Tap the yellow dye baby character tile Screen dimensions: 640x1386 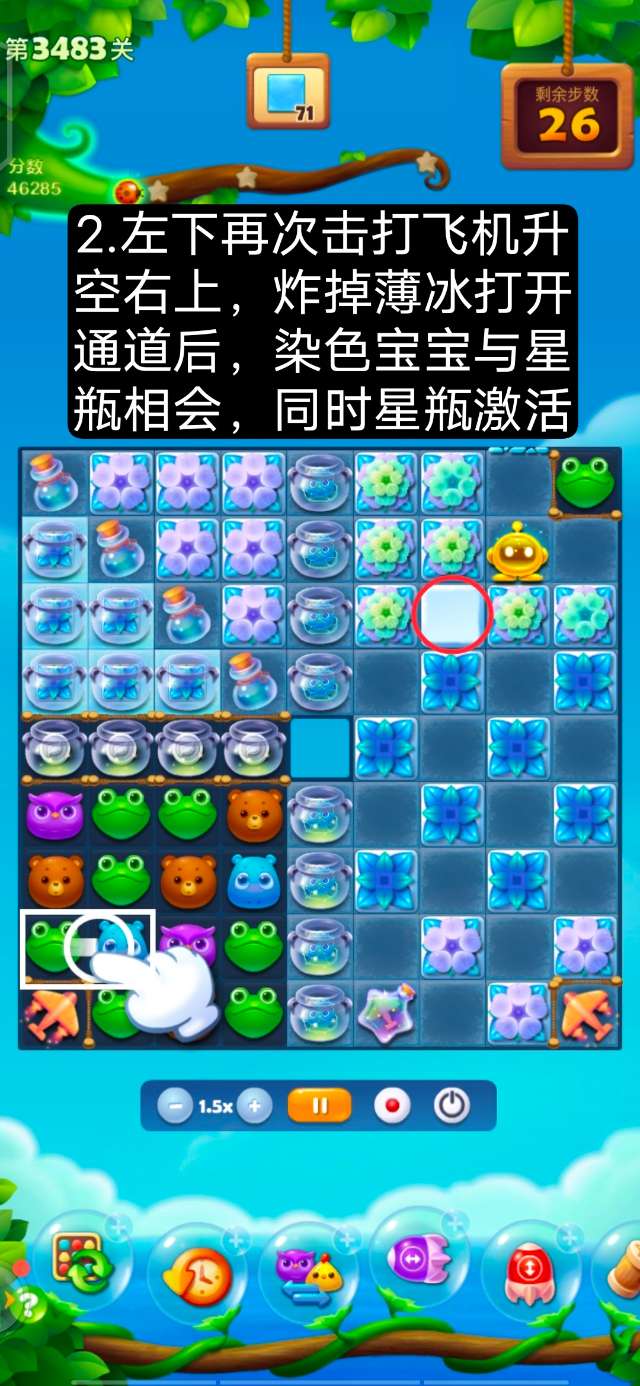tap(518, 551)
